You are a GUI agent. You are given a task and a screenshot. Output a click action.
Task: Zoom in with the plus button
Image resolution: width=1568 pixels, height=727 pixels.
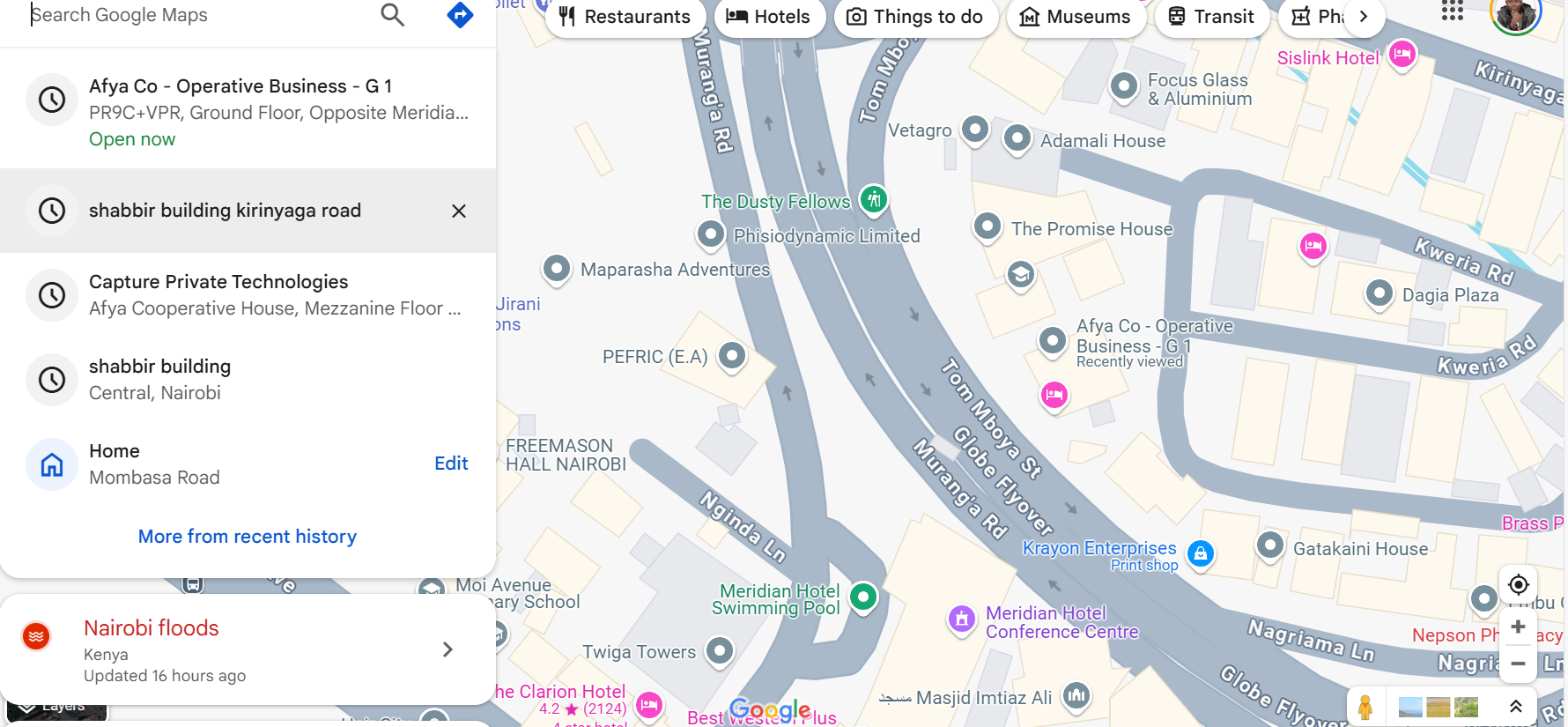1518,627
